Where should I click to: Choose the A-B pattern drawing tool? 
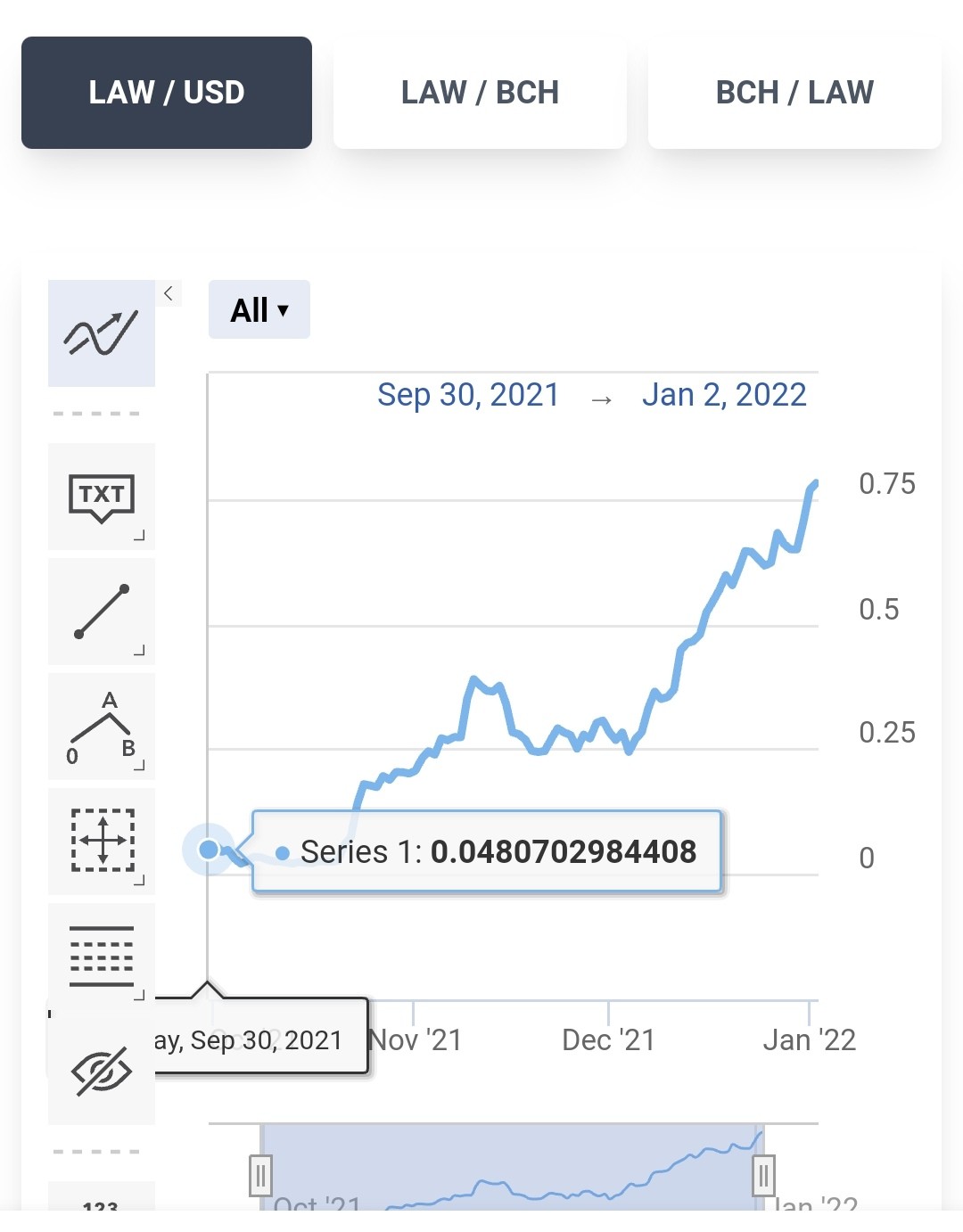pyautogui.click(x=102, y=727)
